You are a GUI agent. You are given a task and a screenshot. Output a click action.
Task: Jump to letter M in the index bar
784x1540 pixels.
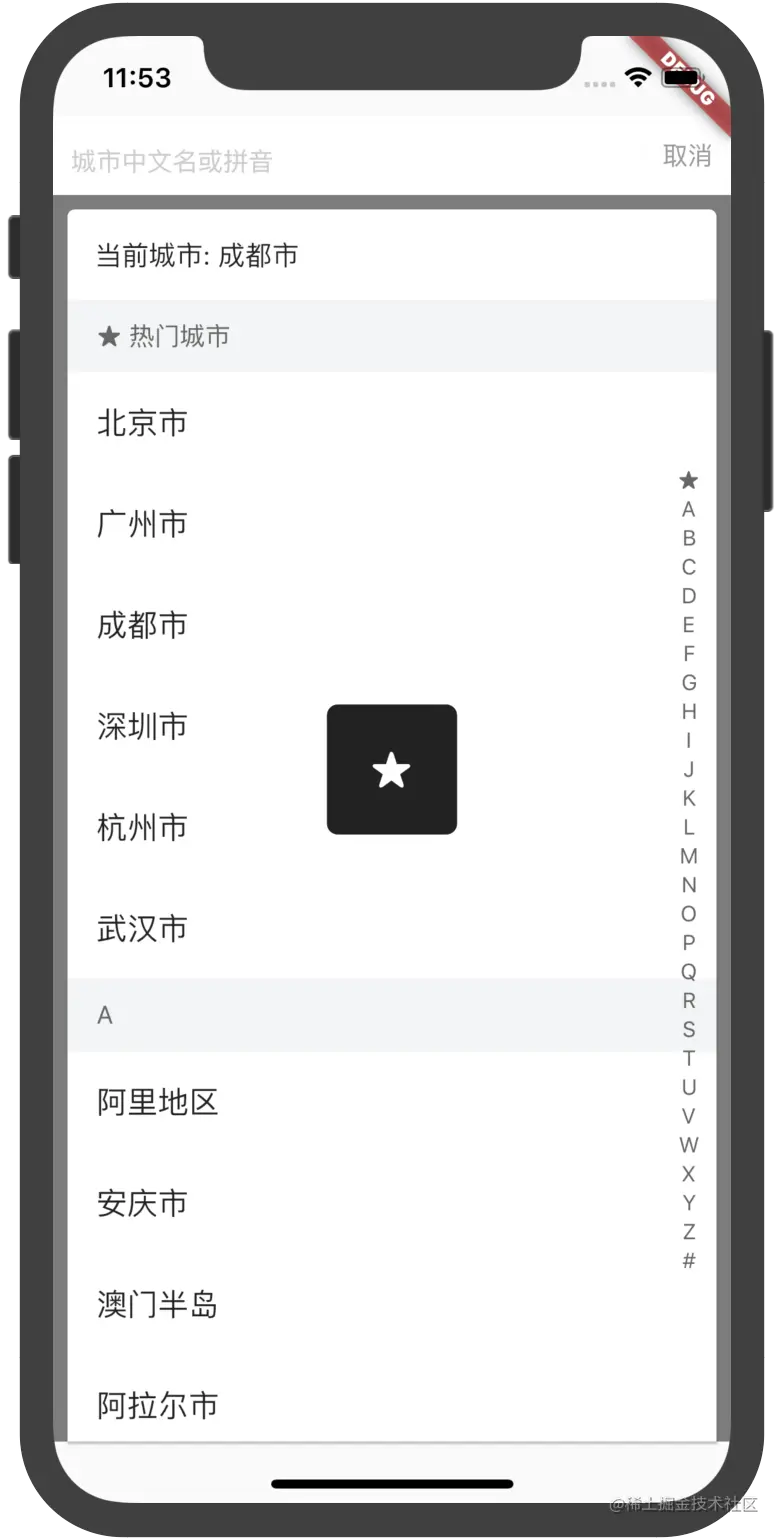point(688,856)
